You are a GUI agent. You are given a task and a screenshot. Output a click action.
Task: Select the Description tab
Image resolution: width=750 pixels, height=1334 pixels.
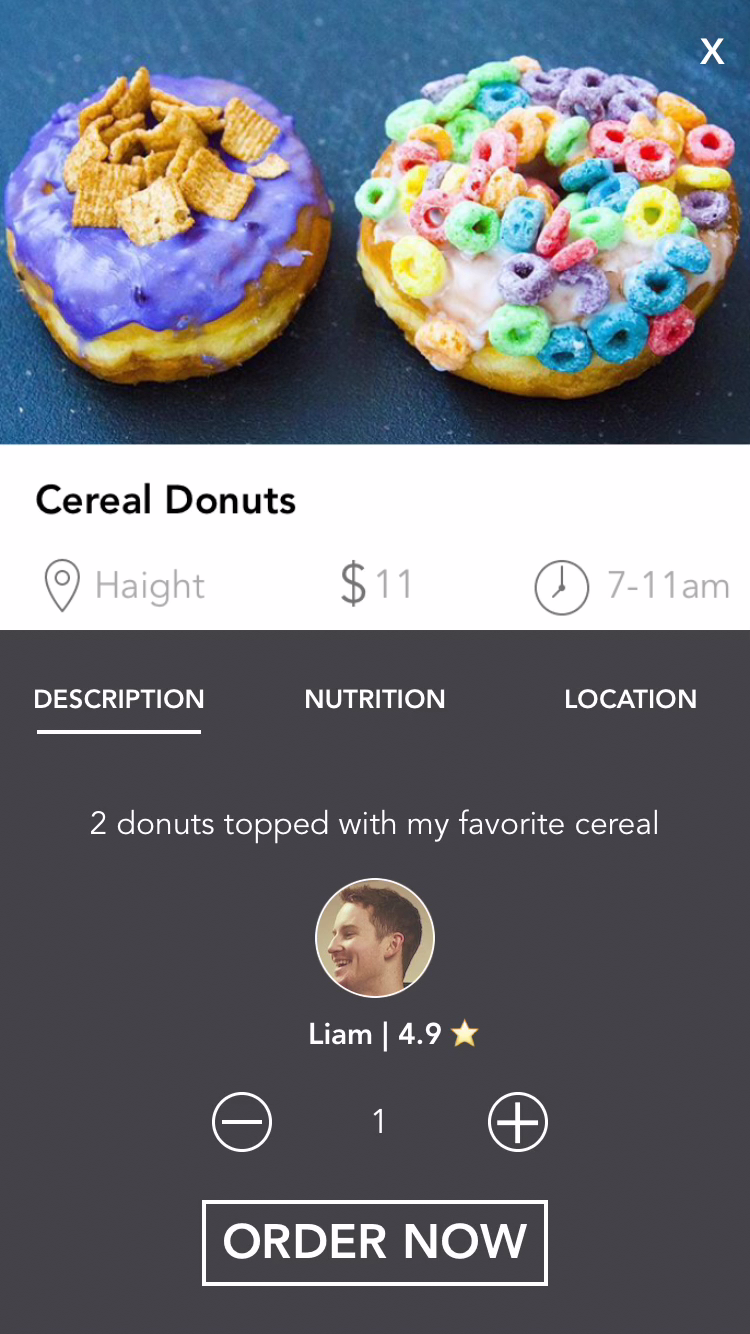coord(119,699)
